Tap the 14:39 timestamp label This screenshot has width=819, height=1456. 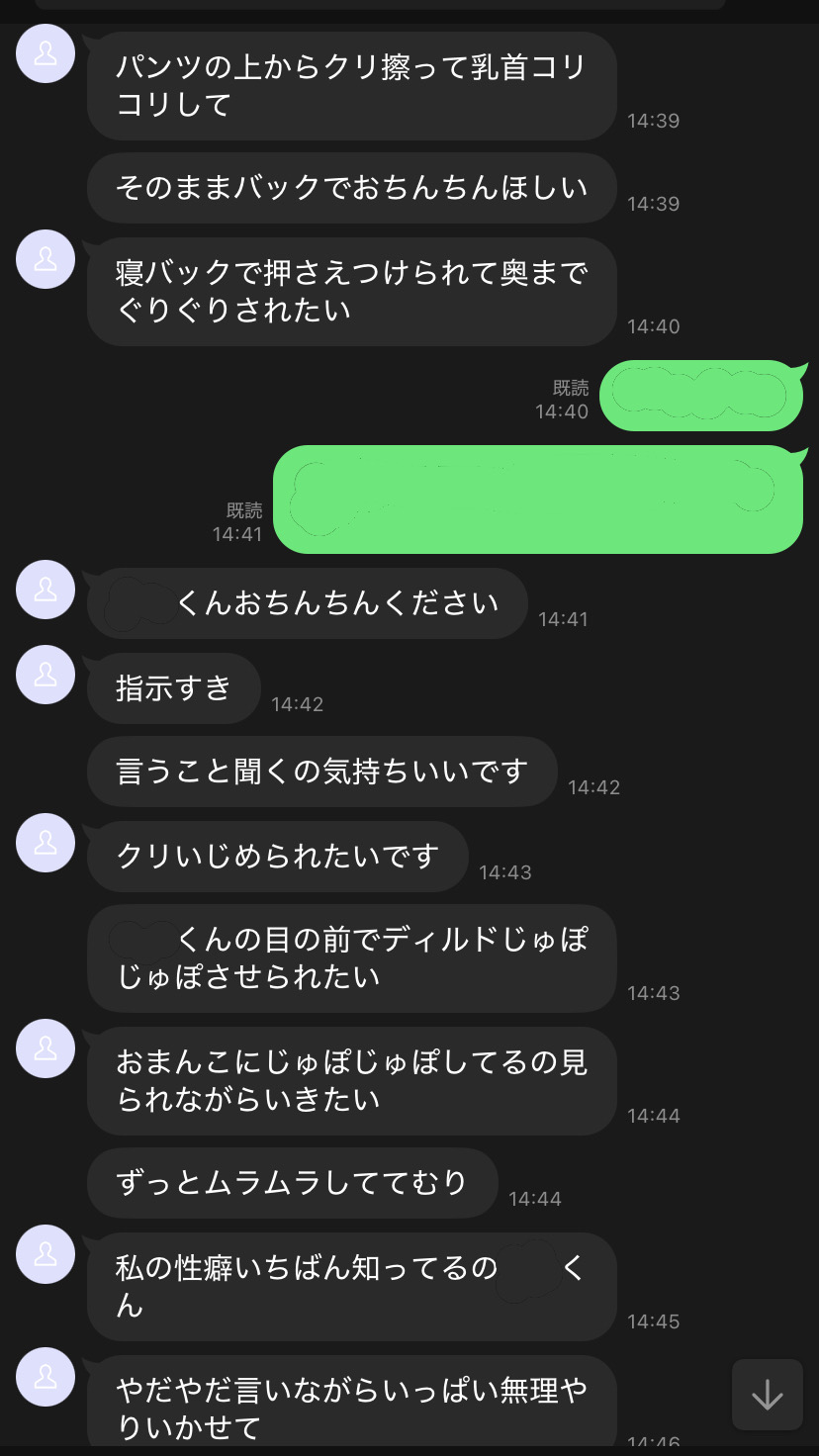(653, 122)
